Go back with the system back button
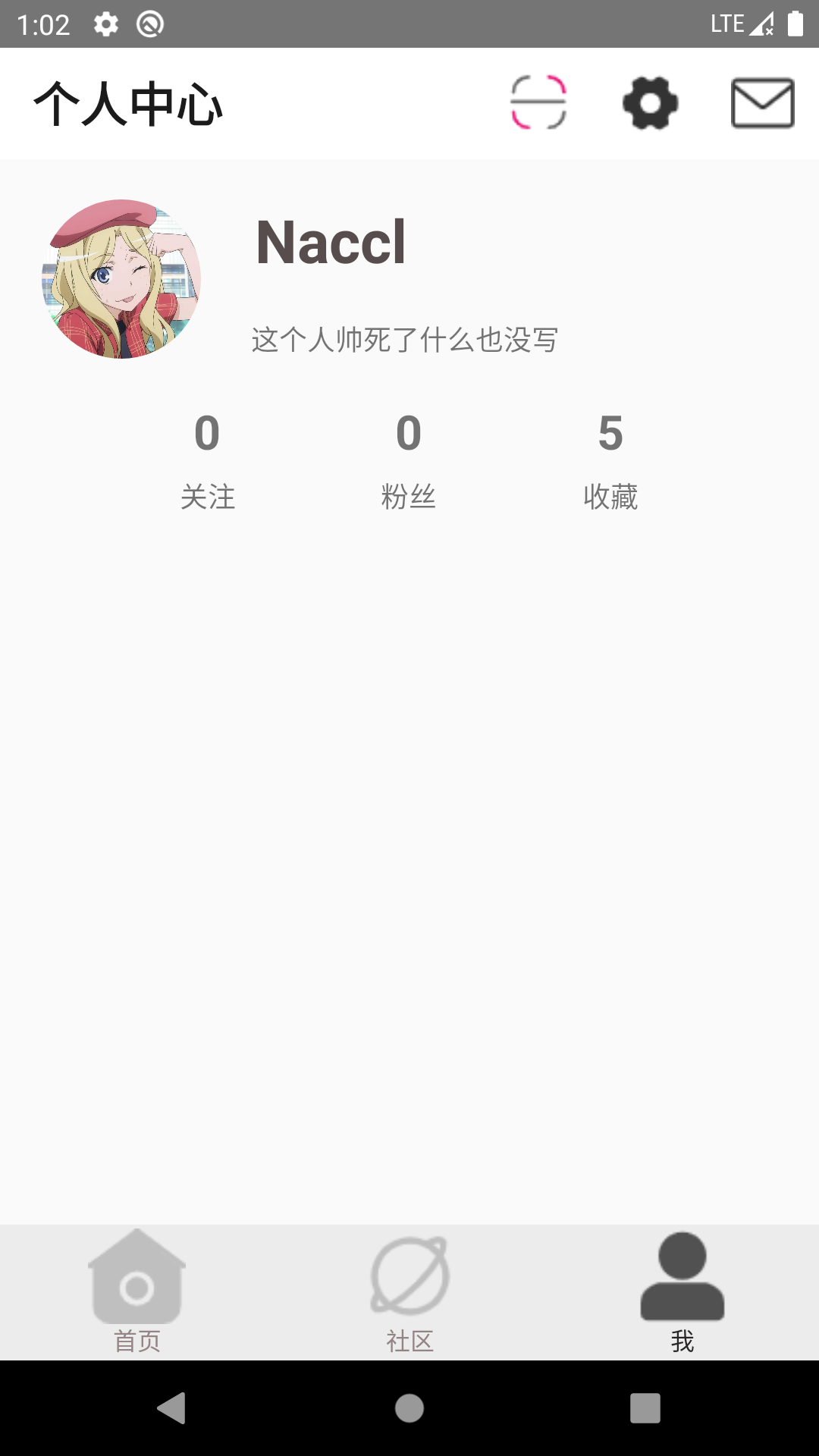 pyautogui.click(x=171, y=1408)
